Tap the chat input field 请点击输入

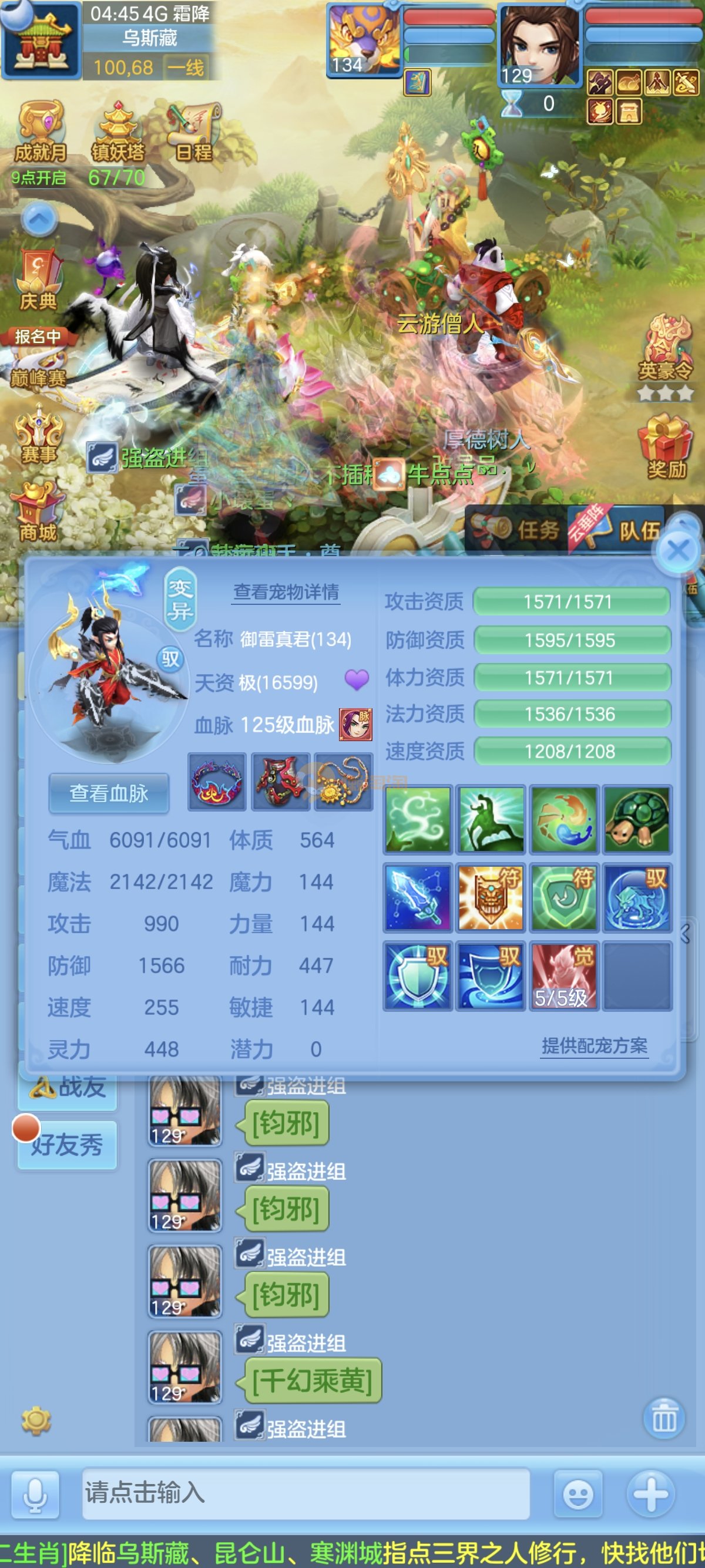point(304,1492)
